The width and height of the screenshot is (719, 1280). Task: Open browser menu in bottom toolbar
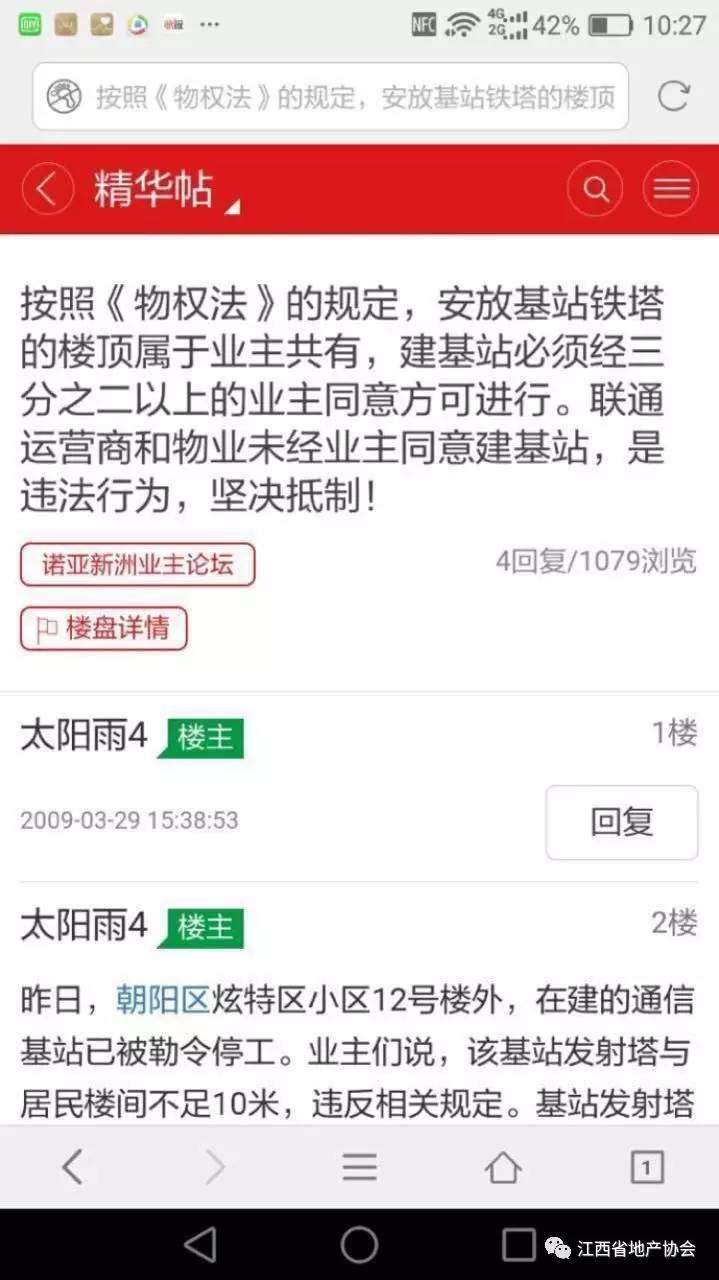359,1167
